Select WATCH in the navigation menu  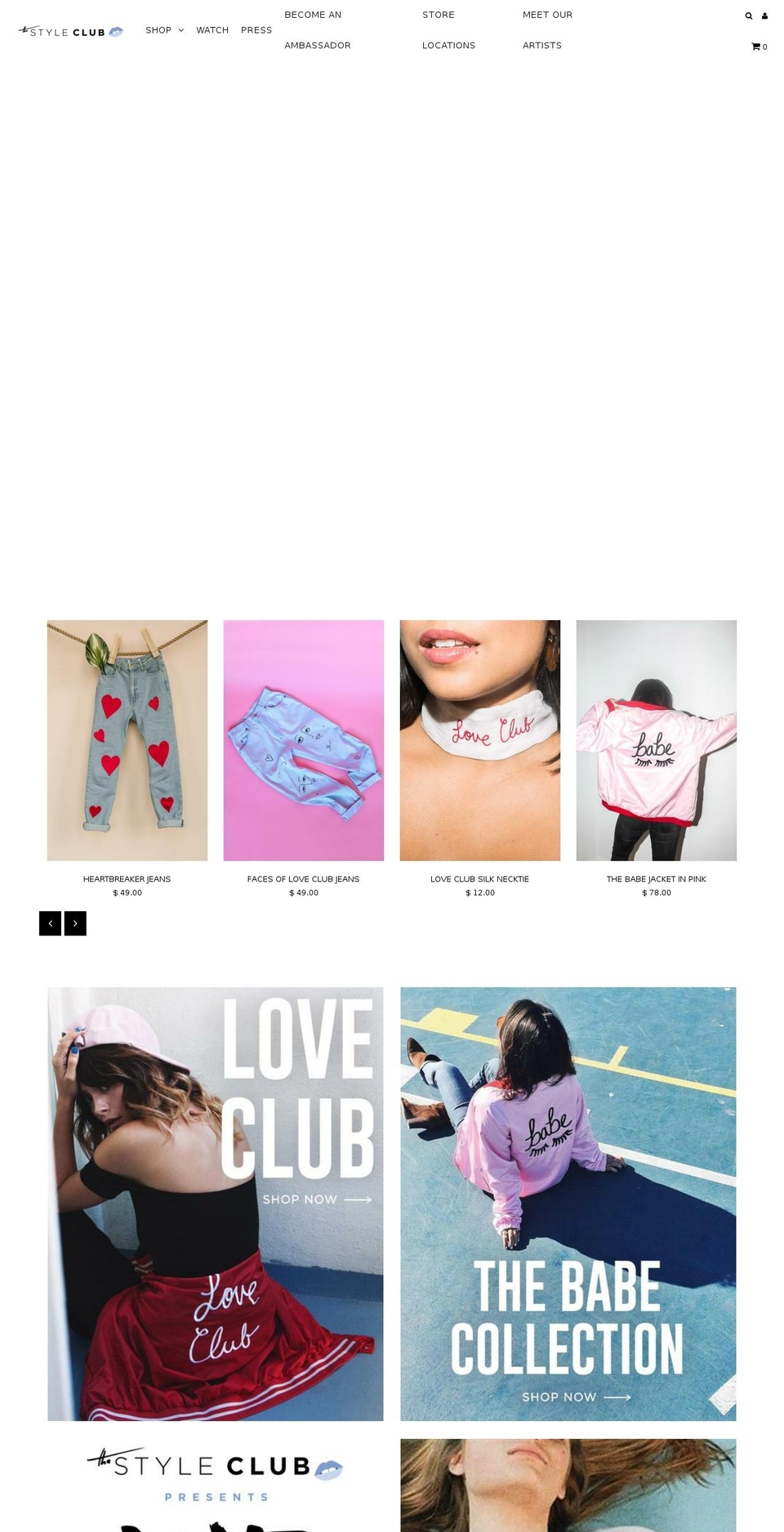212,30
